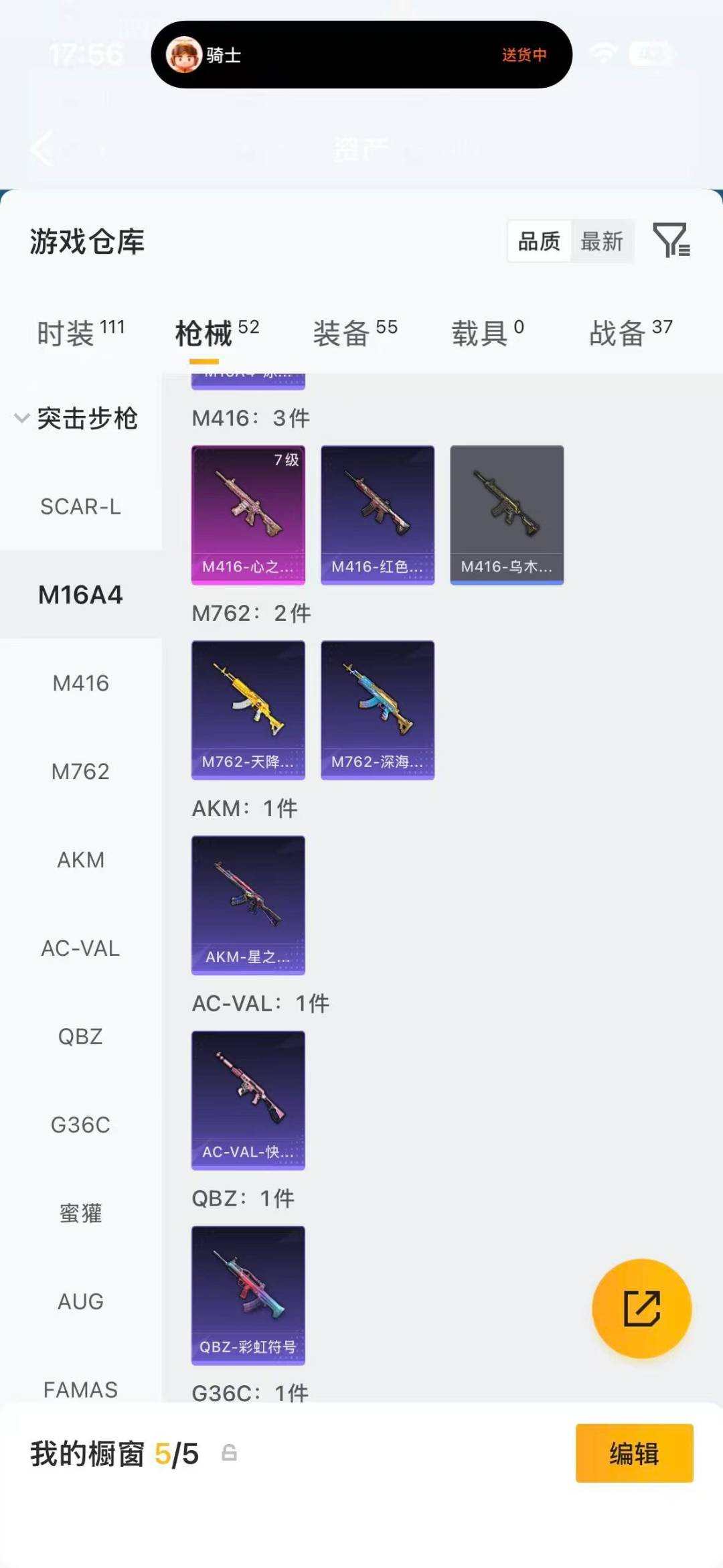Switch to the 装备 tab

pyautogui.click(x=355, y=333)
